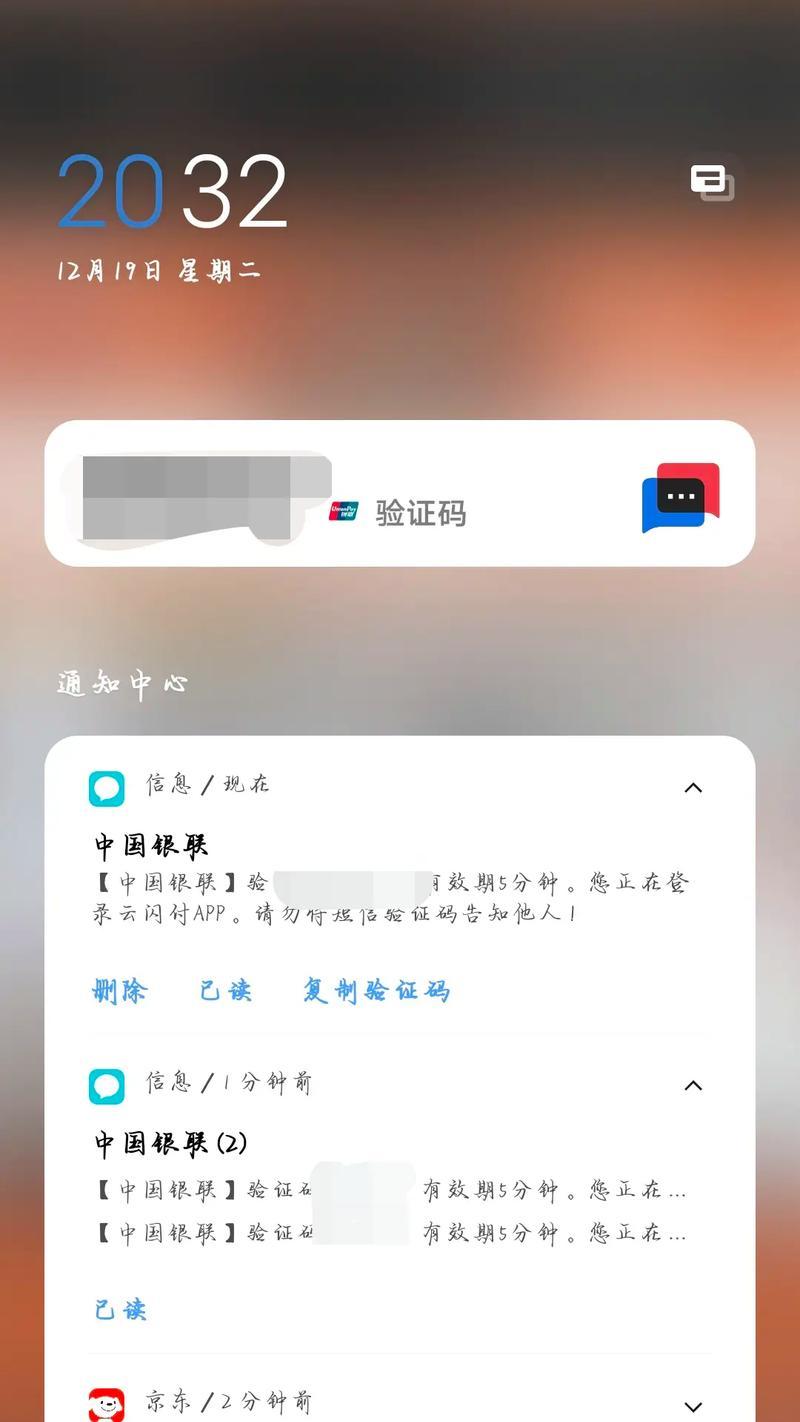Mark the latest 中国银联 message as 已读

coord(225,991)
